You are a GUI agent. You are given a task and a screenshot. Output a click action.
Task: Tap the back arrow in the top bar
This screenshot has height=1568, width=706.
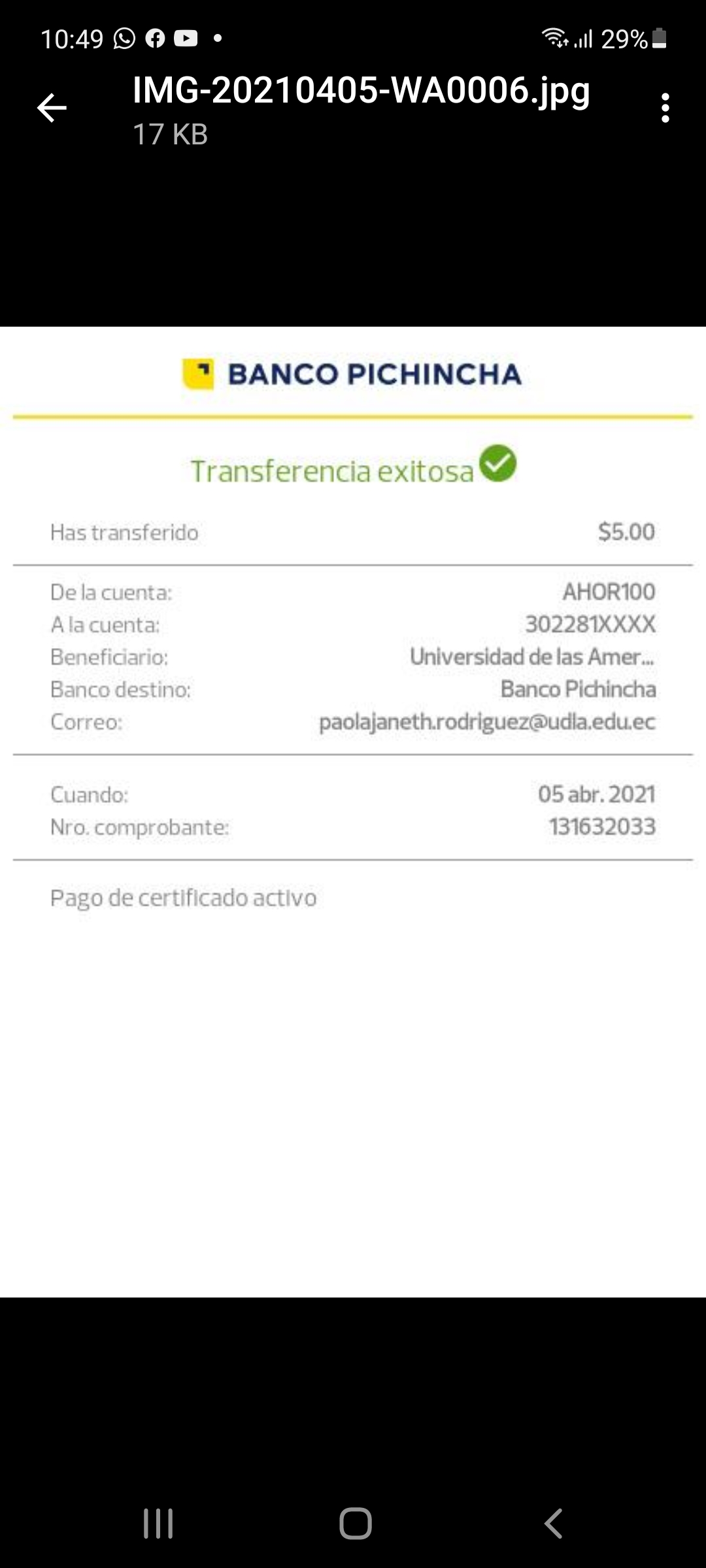[x=52, y=108]
